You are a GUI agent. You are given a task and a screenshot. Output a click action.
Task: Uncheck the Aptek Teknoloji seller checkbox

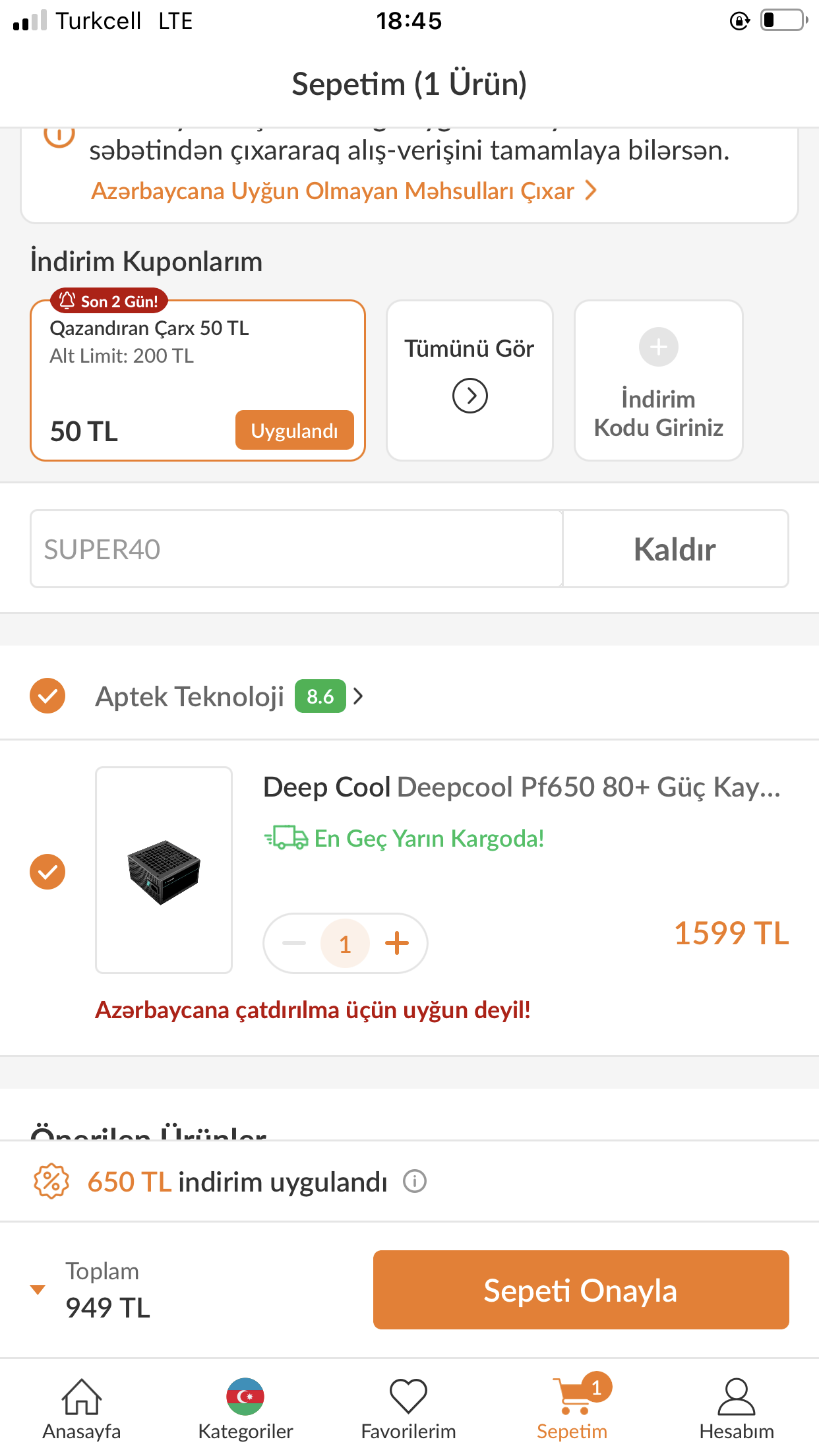coord(47,696)
